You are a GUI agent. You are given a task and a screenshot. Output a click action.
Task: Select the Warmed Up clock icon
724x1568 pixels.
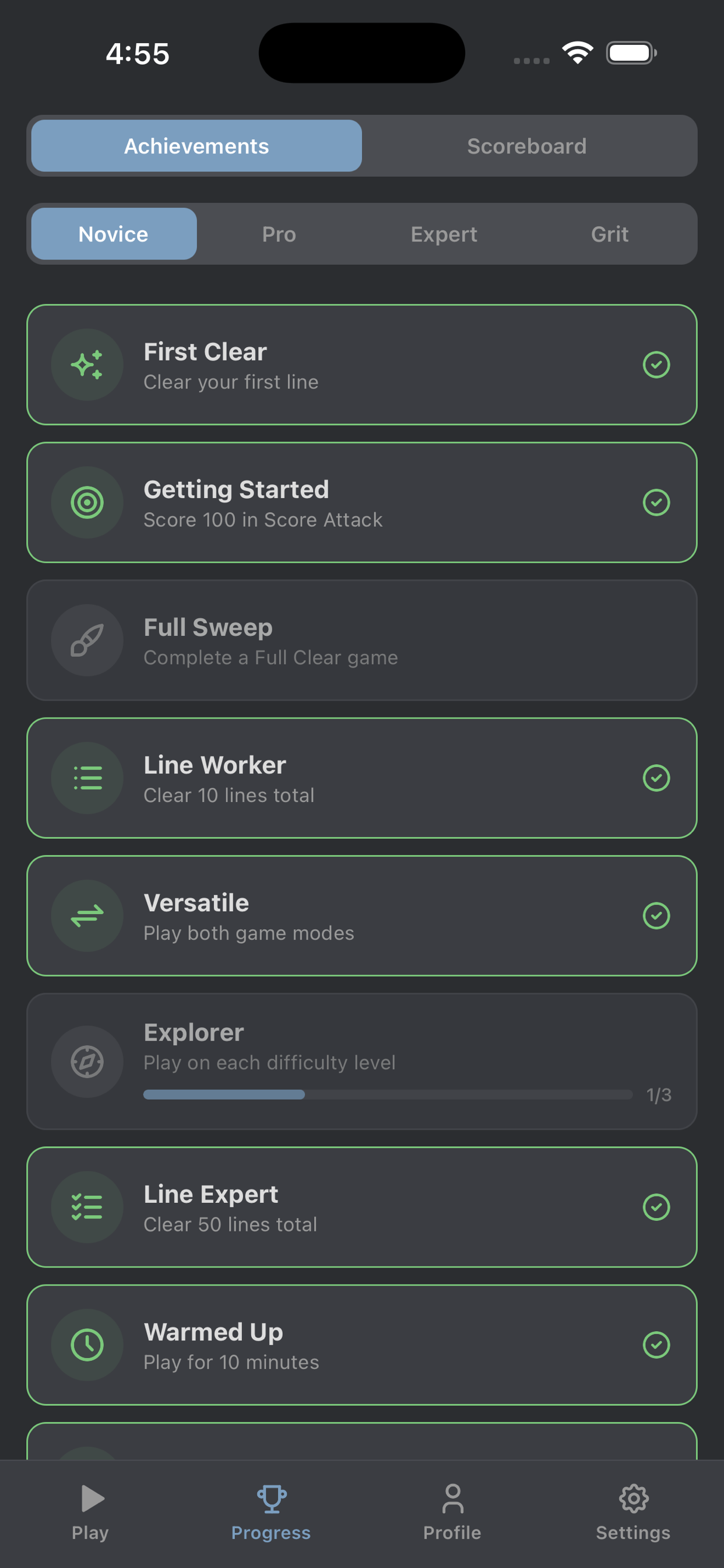pos(87,1346)
